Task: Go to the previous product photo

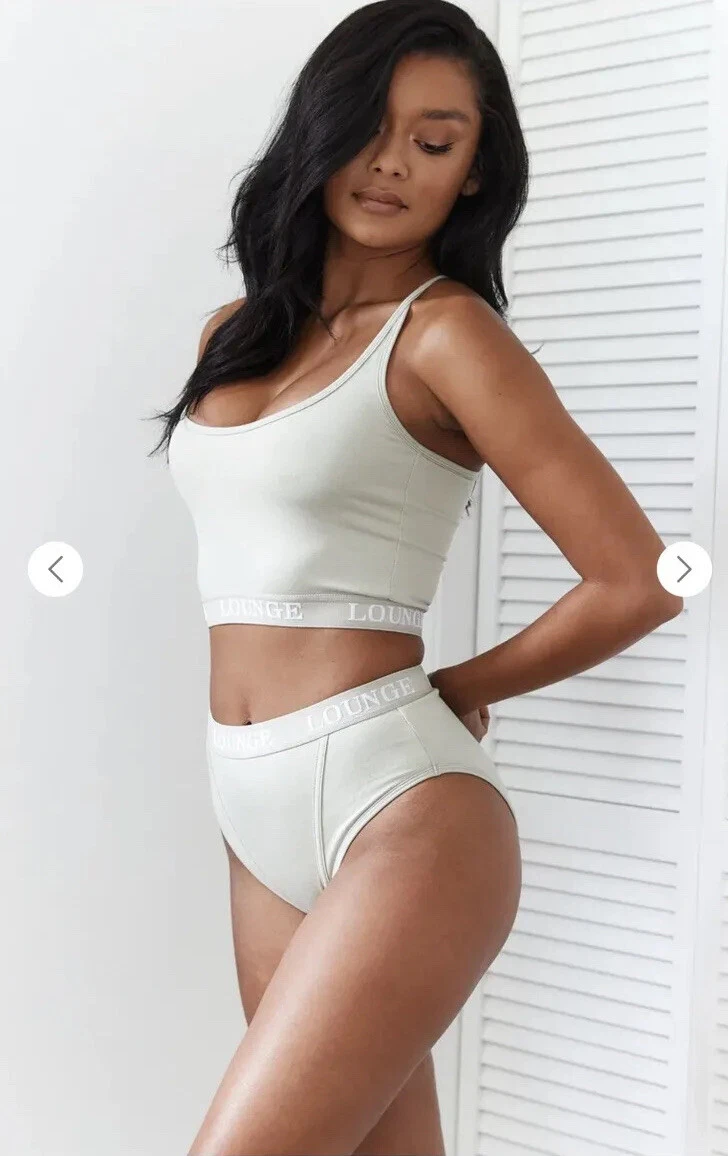Action: pyautogui.click(x=55, y=569)
